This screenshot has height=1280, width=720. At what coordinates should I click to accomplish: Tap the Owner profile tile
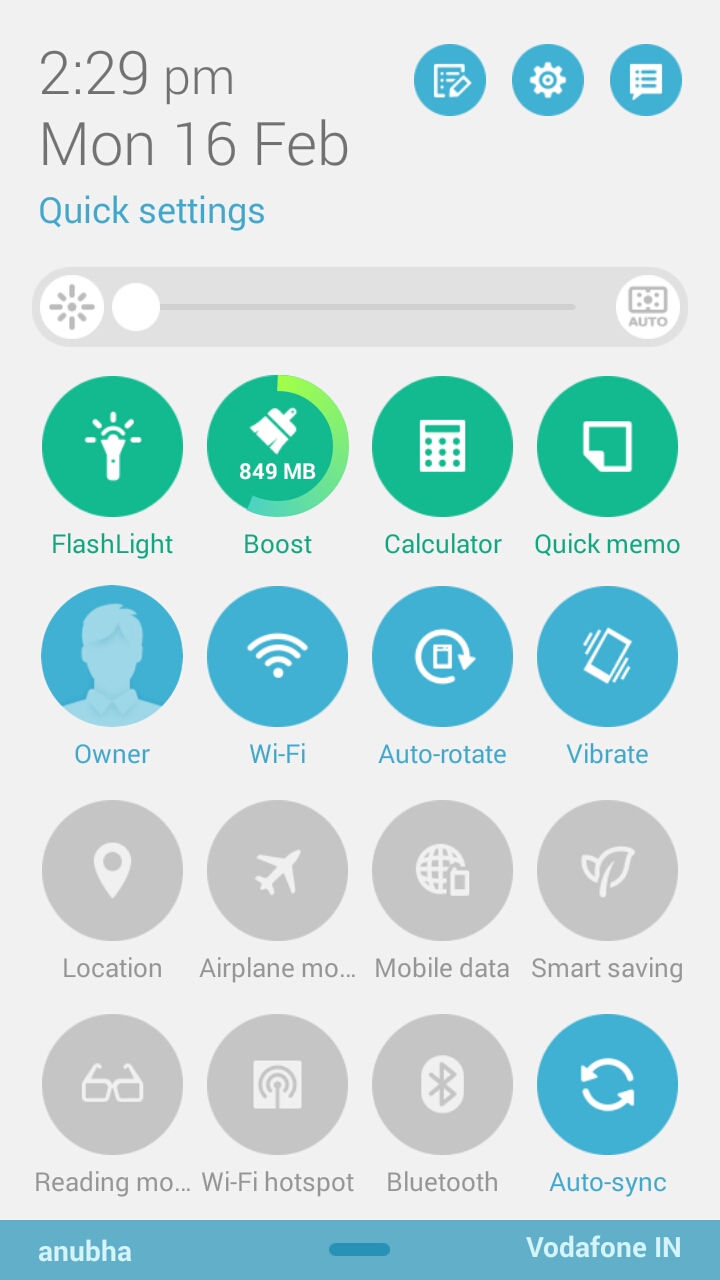pyautogui.click(x=112, y=656)
